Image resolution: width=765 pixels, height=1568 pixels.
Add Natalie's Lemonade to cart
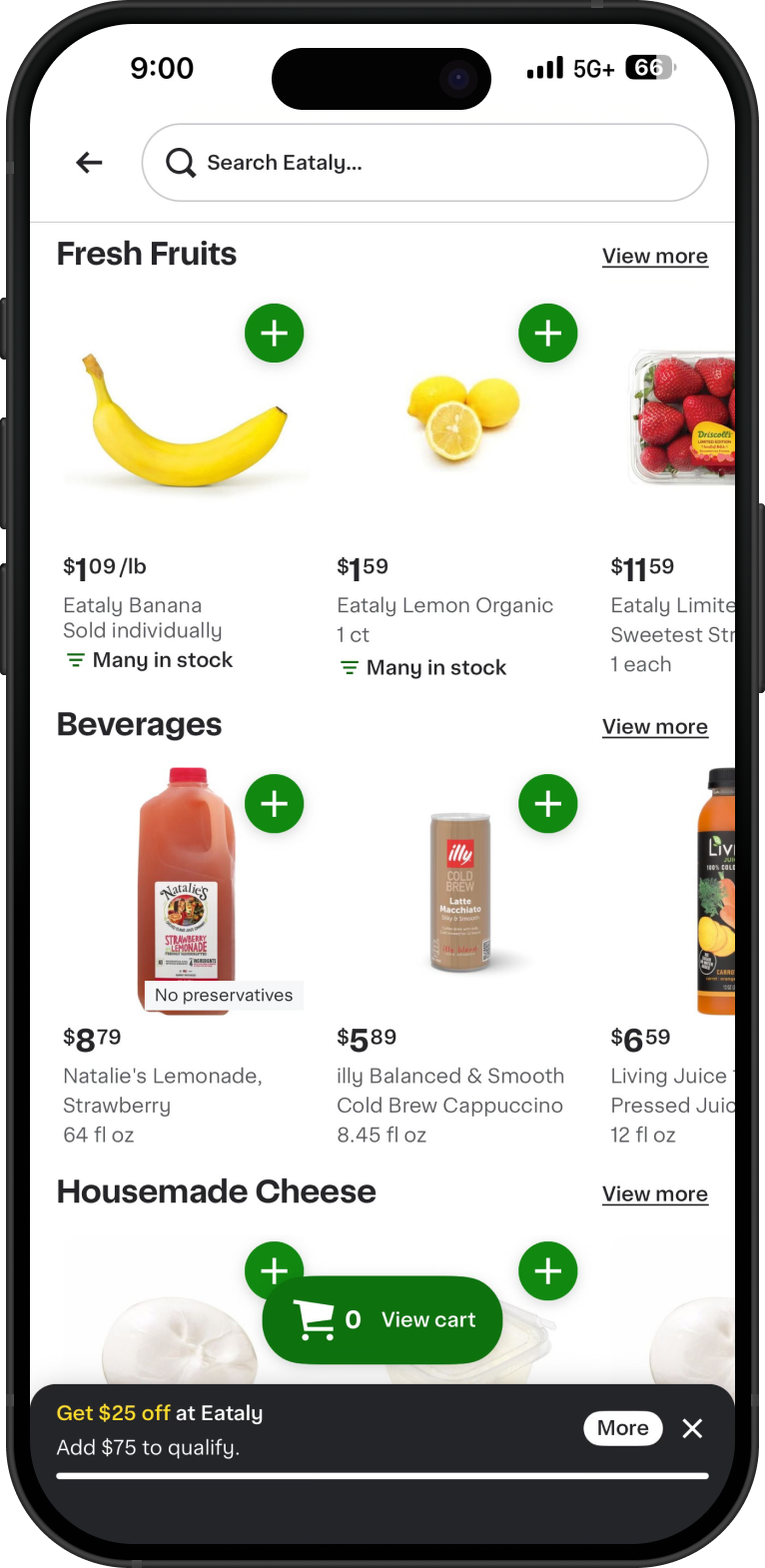point(275,804)
